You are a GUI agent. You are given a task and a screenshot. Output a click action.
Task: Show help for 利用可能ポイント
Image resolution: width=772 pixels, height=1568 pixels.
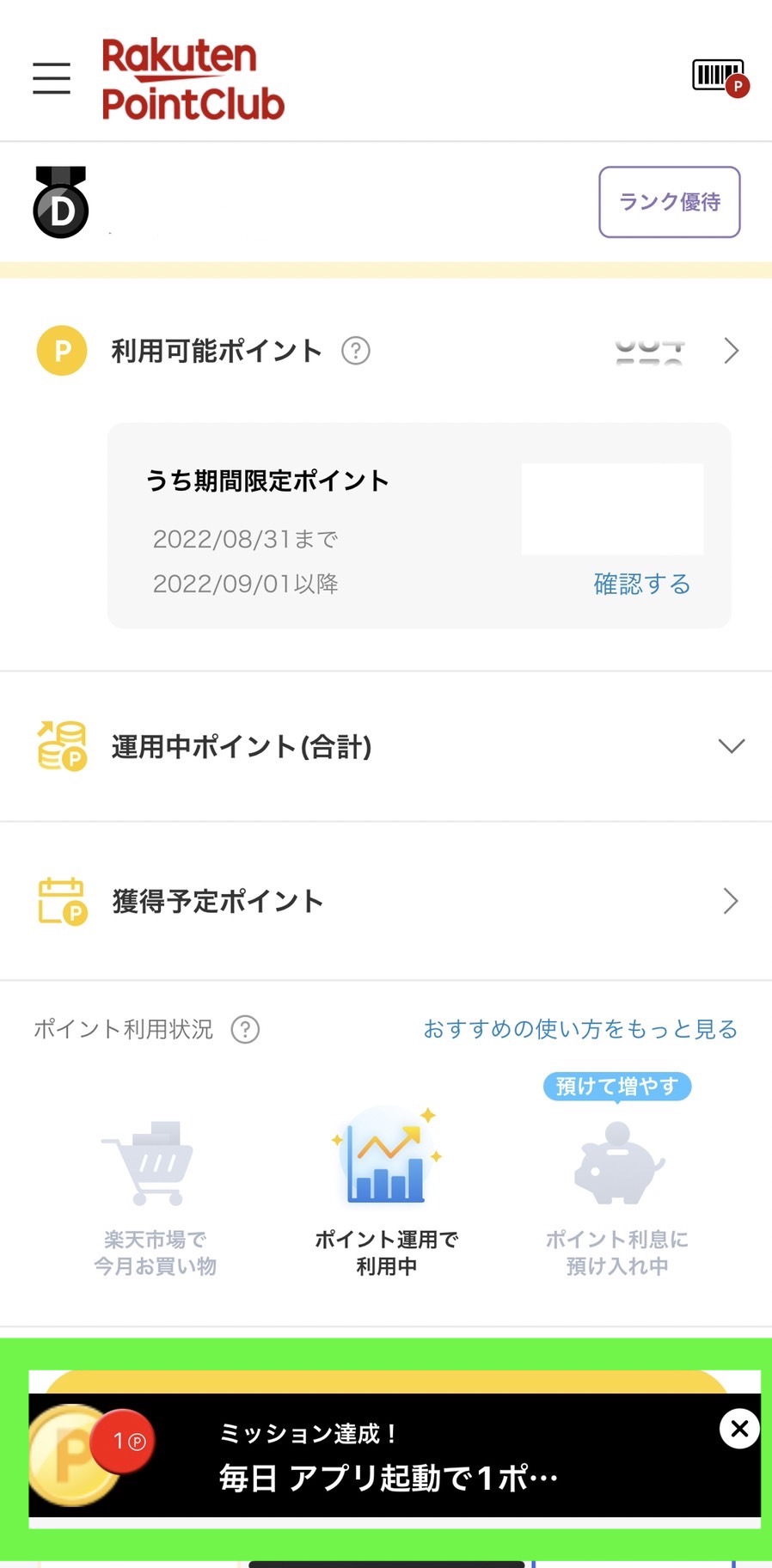tap(356, 351)
